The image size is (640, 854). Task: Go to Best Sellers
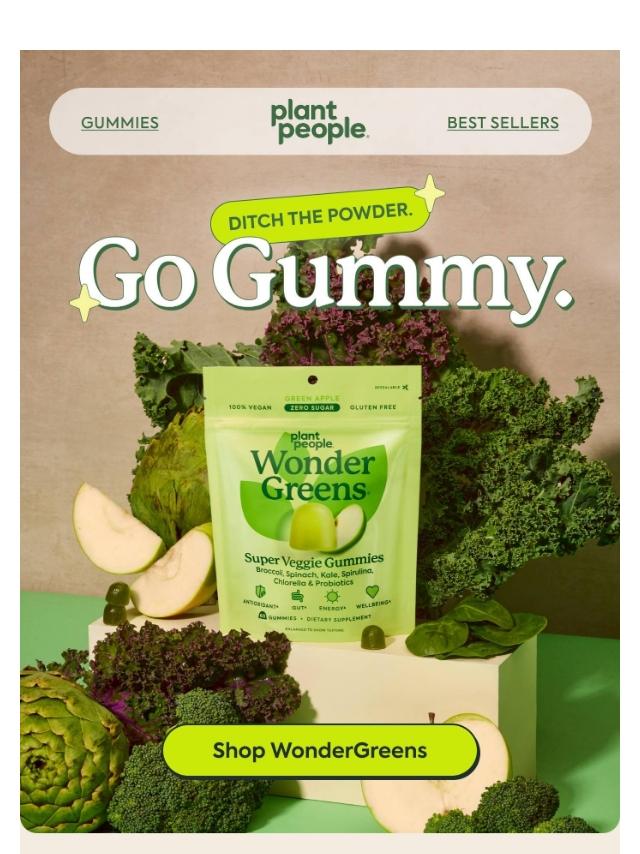[502, 123]
